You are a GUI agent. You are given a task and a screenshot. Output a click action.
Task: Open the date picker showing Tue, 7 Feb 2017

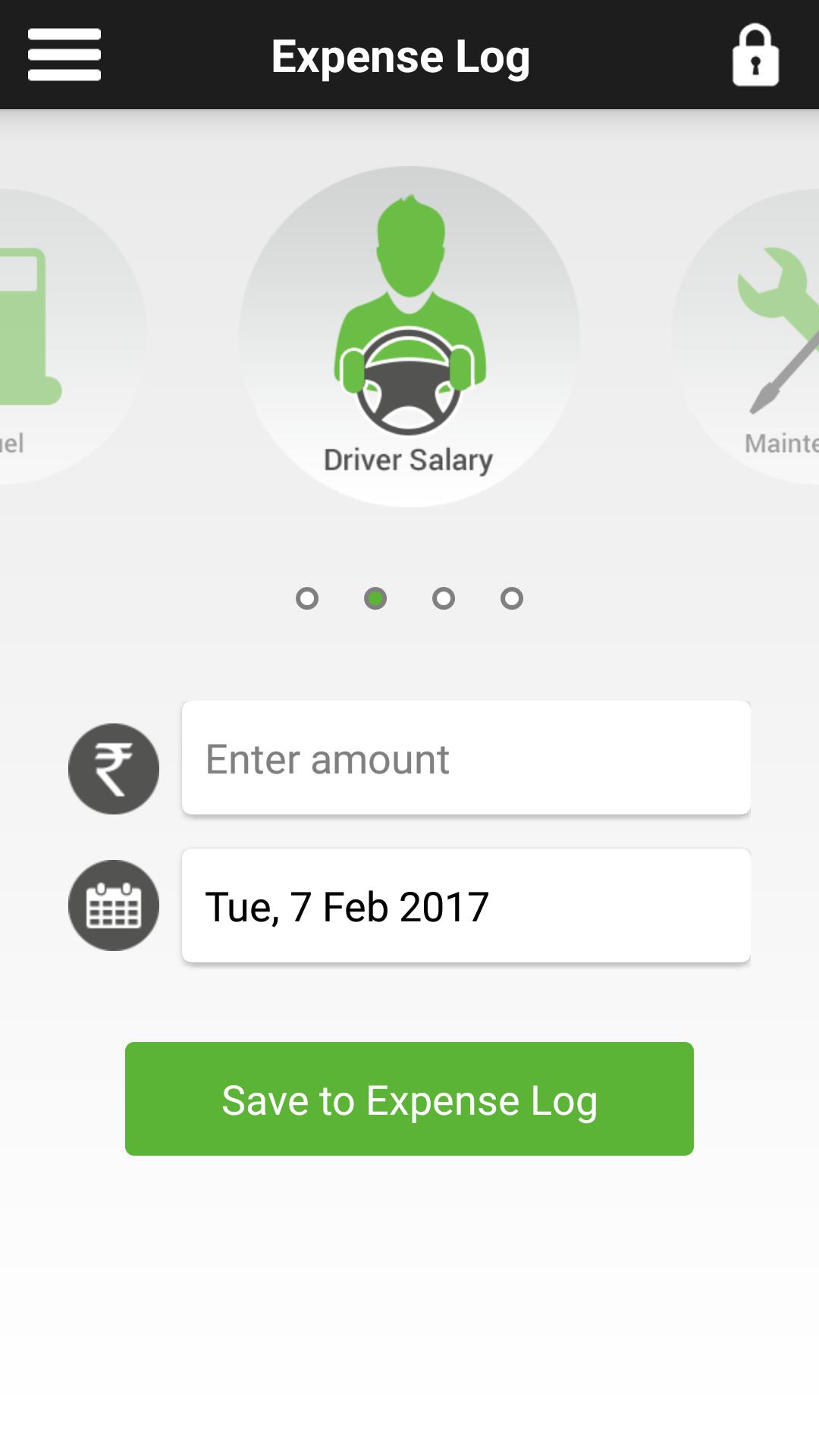pos(466,906)
